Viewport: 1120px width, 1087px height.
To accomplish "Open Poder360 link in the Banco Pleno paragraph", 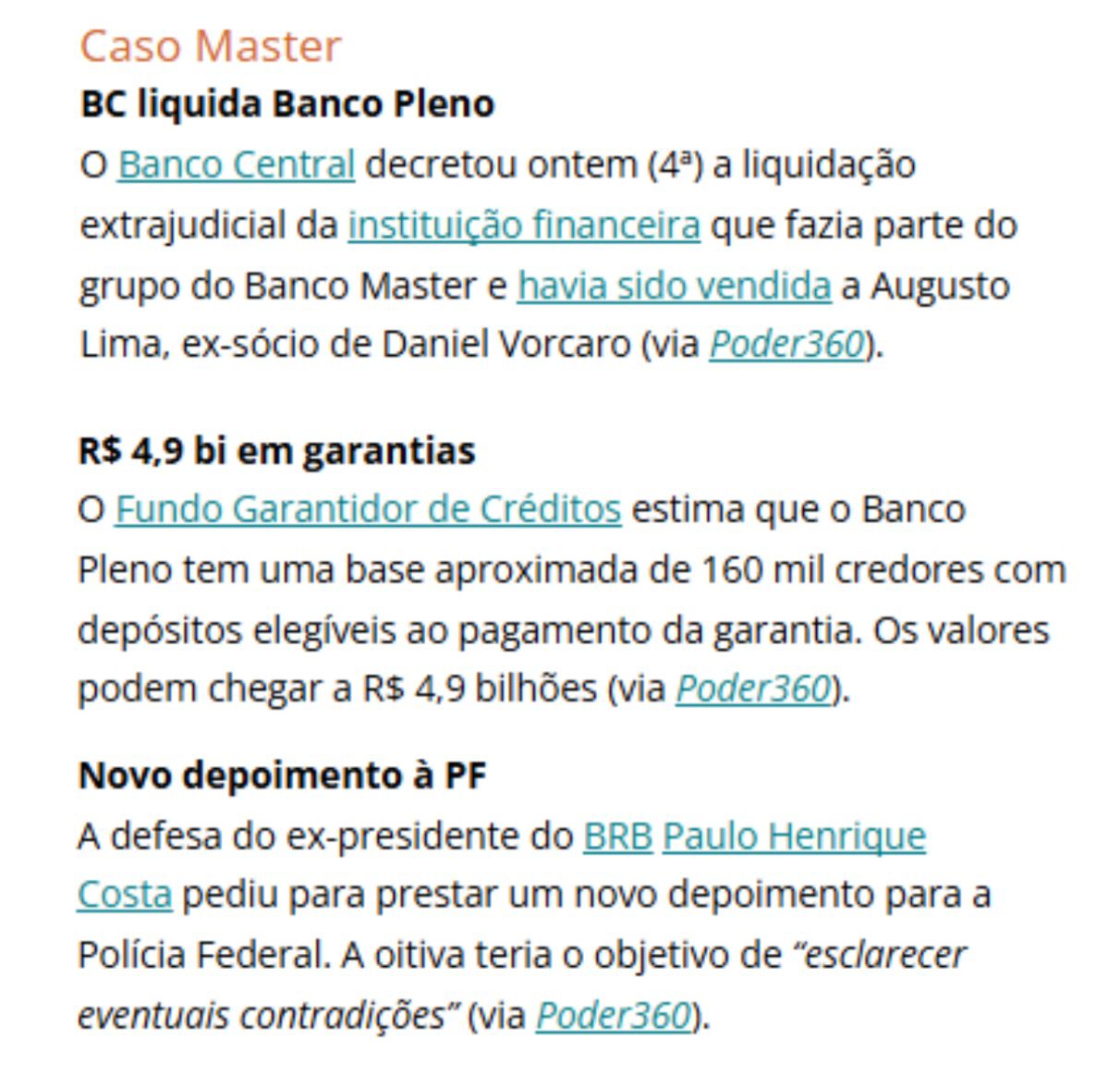I will (x=786, y=344).
